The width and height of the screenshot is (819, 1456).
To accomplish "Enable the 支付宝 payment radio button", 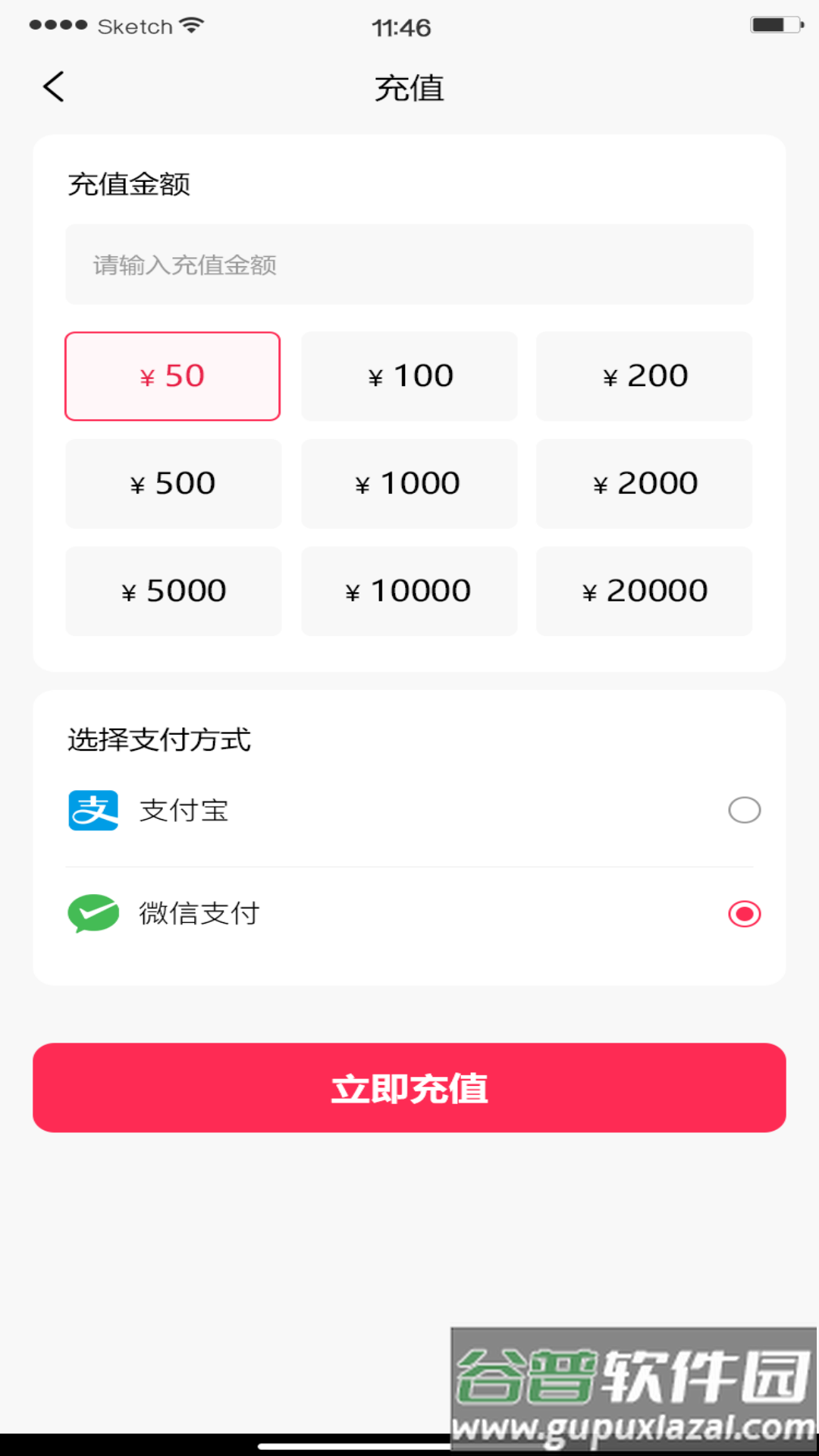I will pyautogui.click(x=744, y=810).
